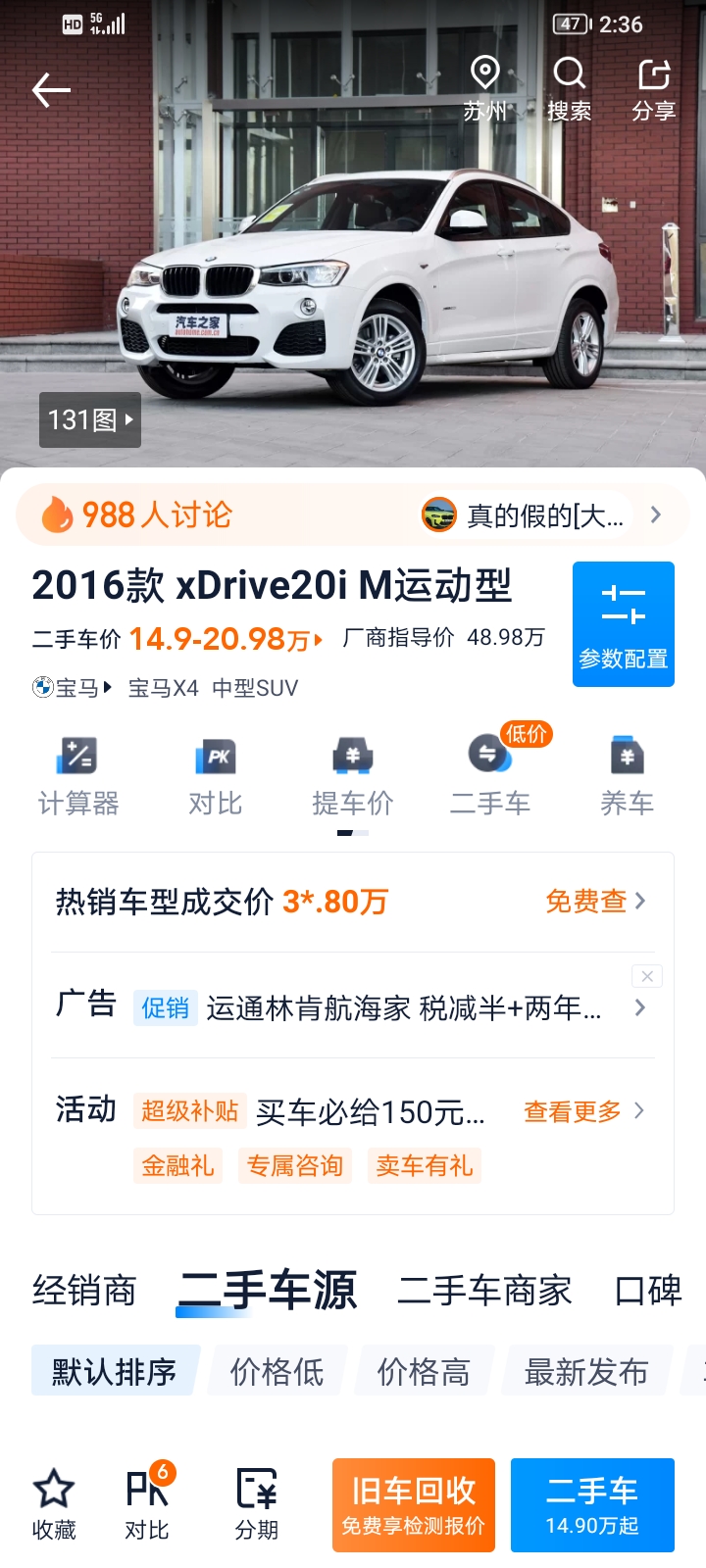The height and width of the screenshot is (1568, 706).
Task: Open the 提车价 shortcut
Action: 353,776
